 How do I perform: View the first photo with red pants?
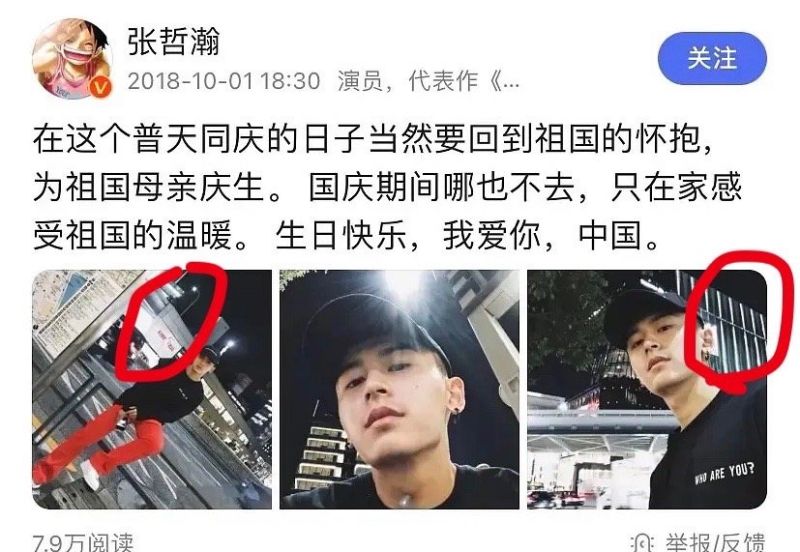pos(152,389)
